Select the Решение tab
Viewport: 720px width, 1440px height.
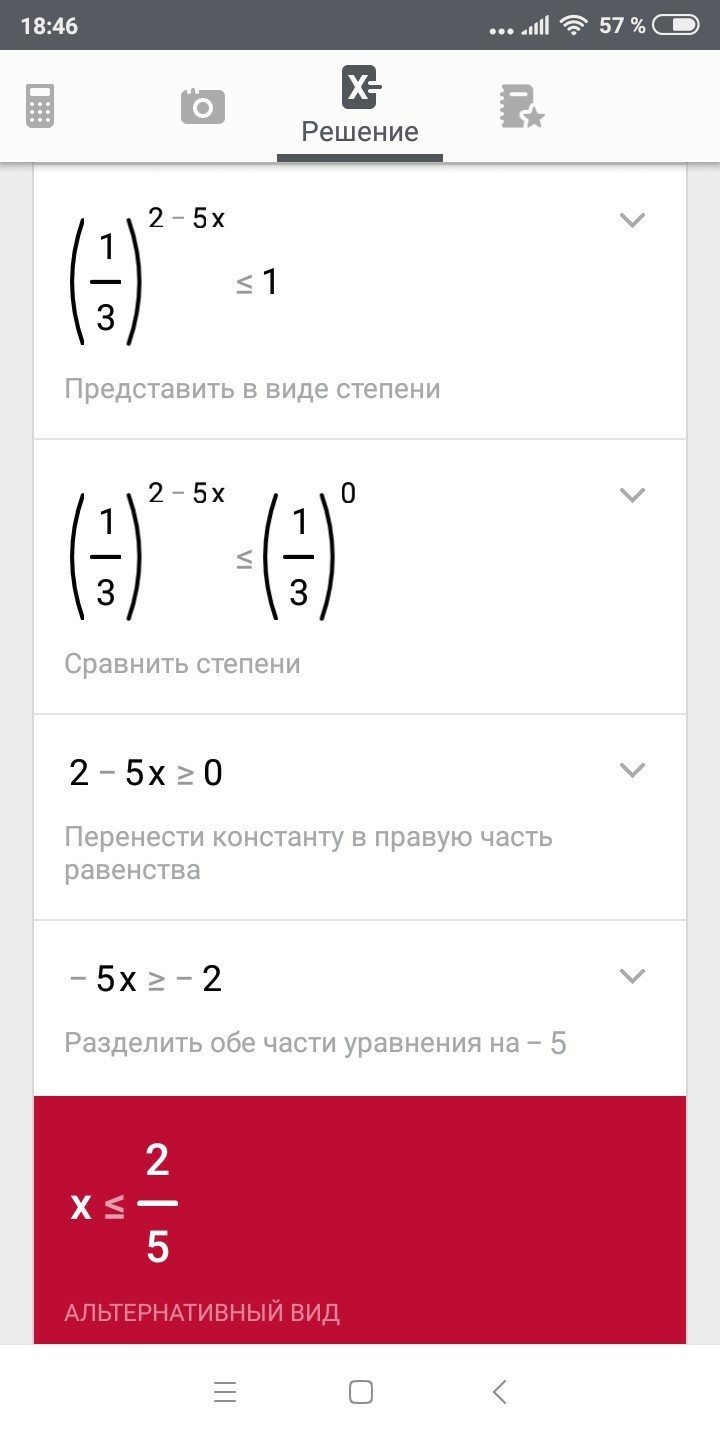360,106
